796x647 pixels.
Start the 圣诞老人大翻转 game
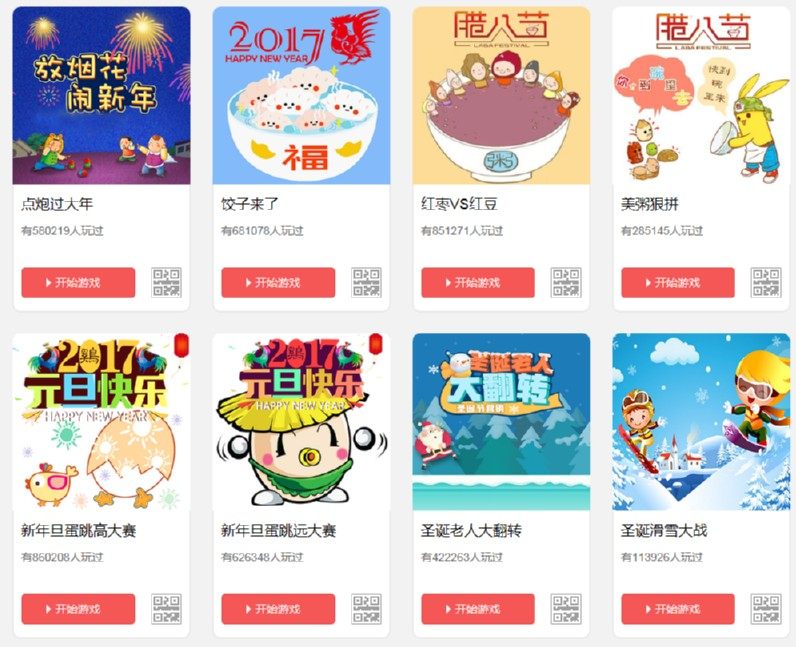(478, 609)
